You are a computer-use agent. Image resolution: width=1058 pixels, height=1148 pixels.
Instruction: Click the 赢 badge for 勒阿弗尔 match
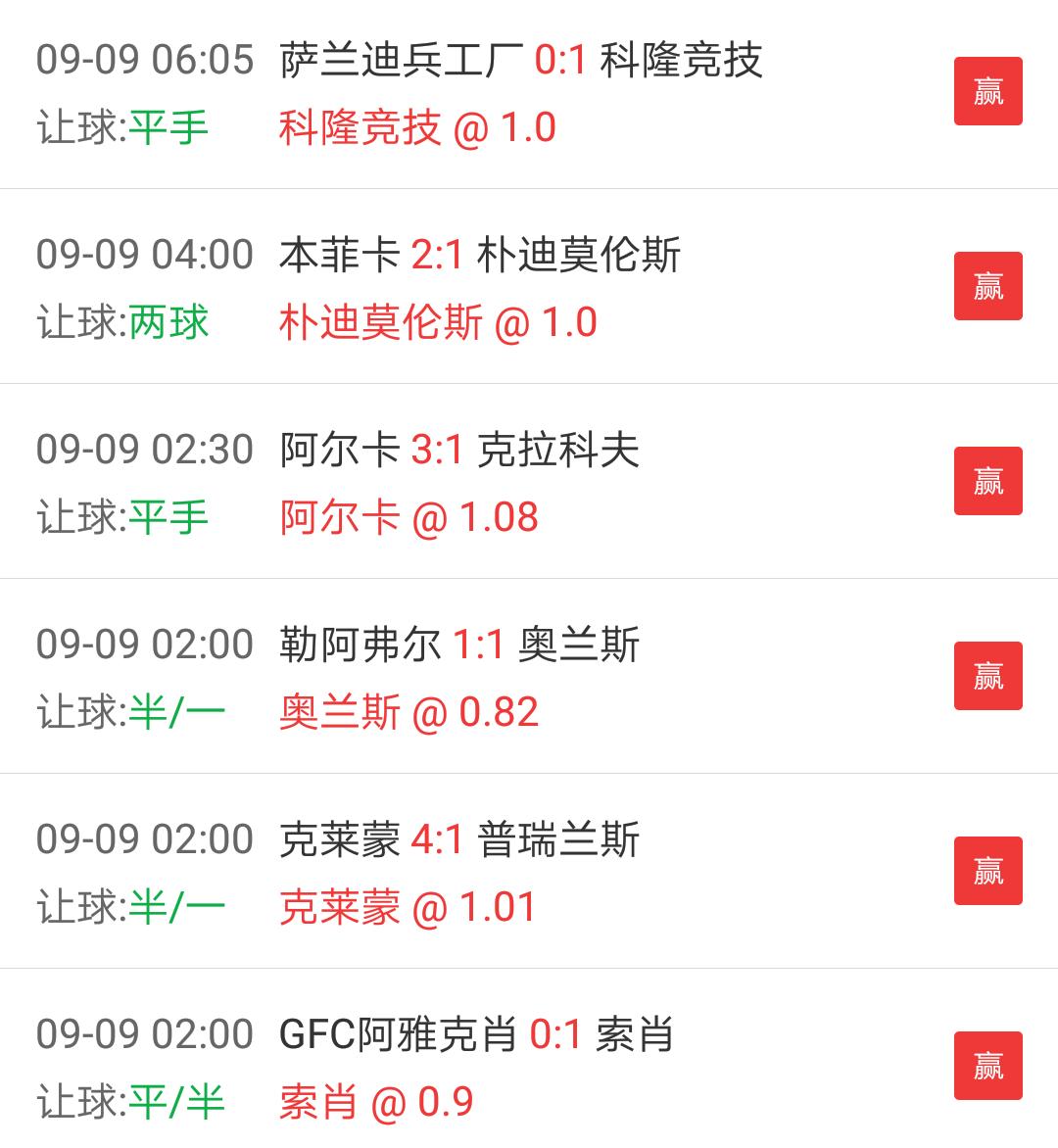(x=987, y=675)
